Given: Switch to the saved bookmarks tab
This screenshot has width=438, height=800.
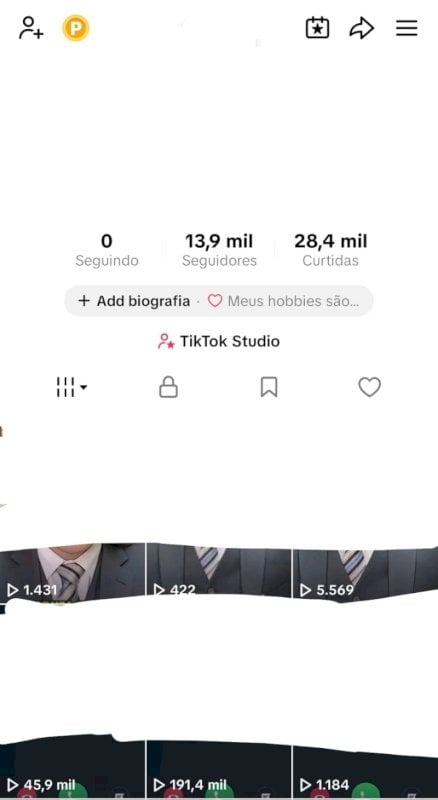Looking at the screenshot, I should pos(269,387).
